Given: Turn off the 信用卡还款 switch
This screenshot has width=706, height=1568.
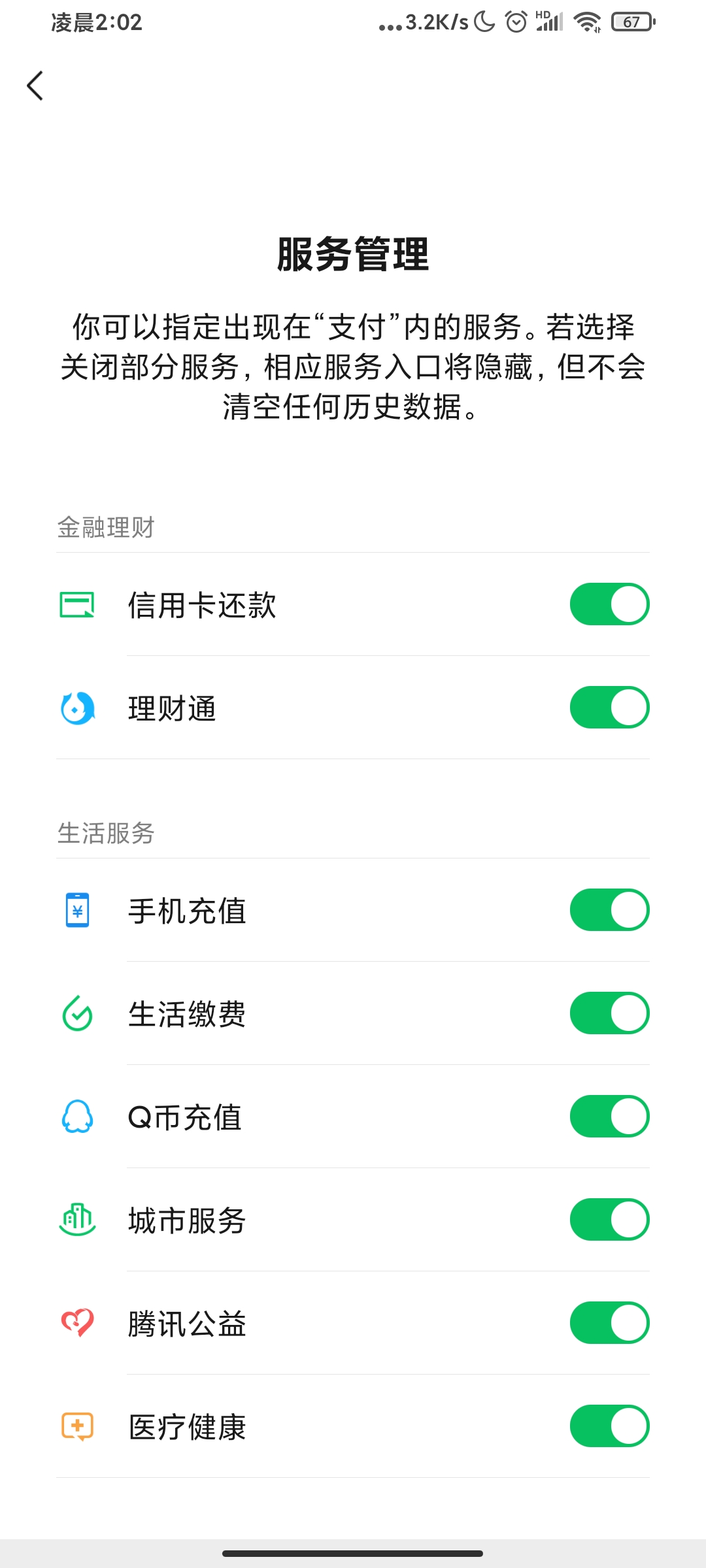Looking at the screenshot, I should [x=609, y=604].
